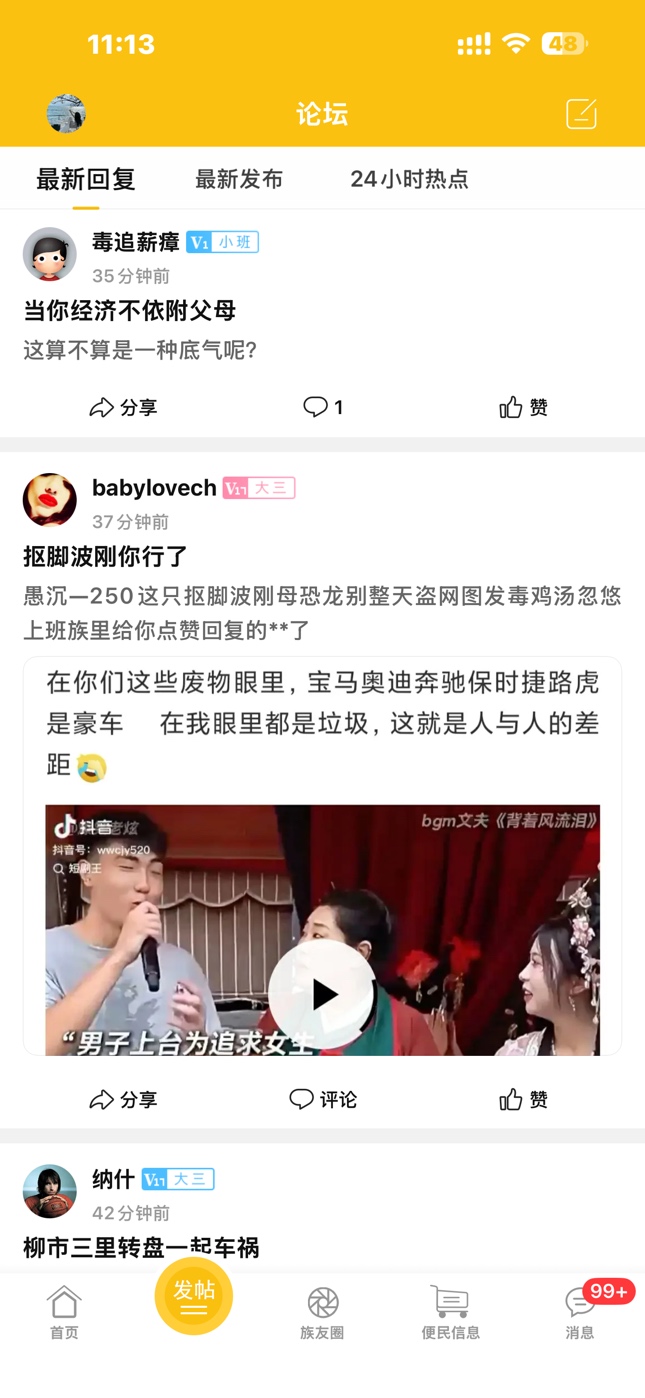
Task: Open profile avatar in top bar
Action: coord(66,113)
